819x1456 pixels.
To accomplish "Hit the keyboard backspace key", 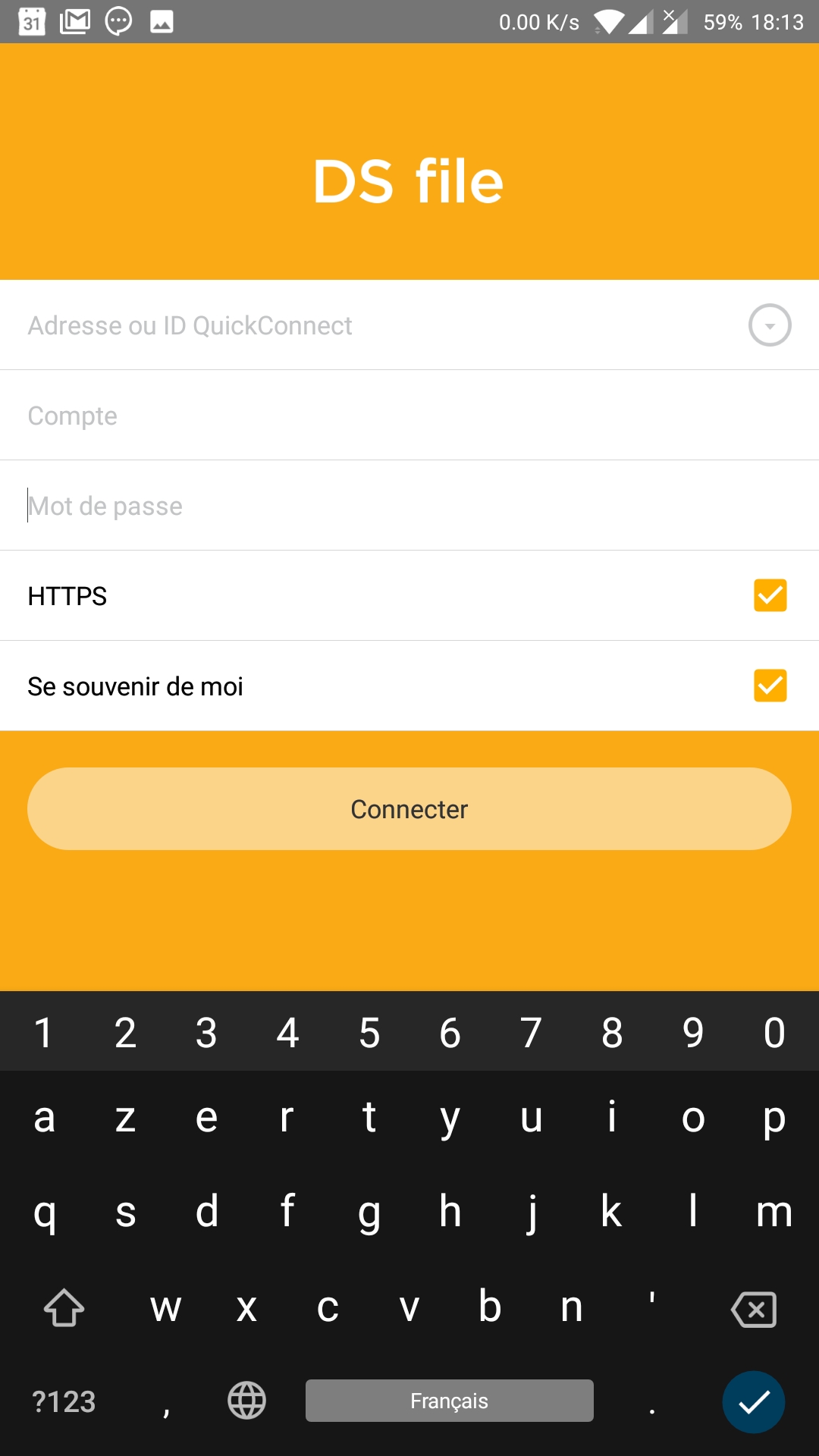I will pos(753,1309).
